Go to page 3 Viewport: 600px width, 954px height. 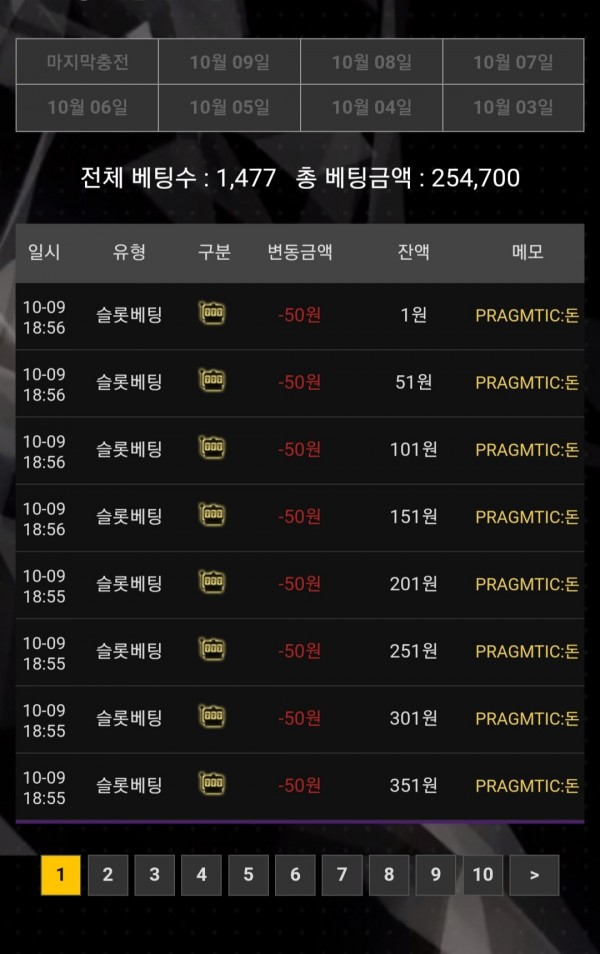[x=154, y=875]
